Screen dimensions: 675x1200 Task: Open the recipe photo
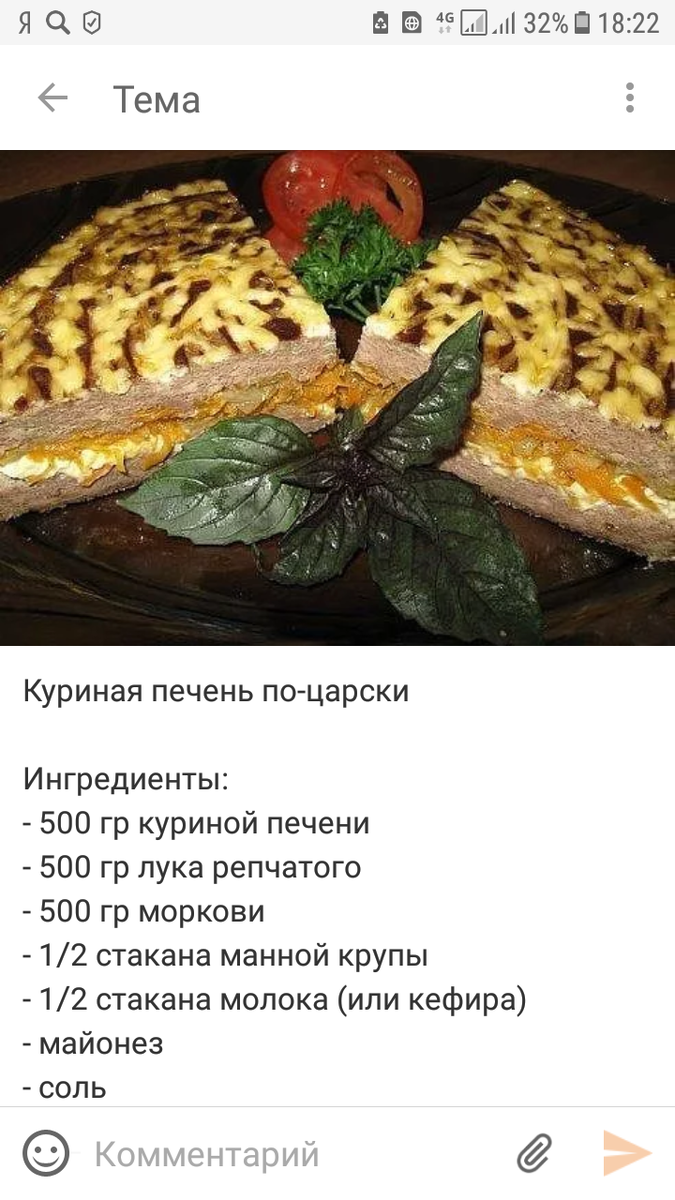point(337,398)
